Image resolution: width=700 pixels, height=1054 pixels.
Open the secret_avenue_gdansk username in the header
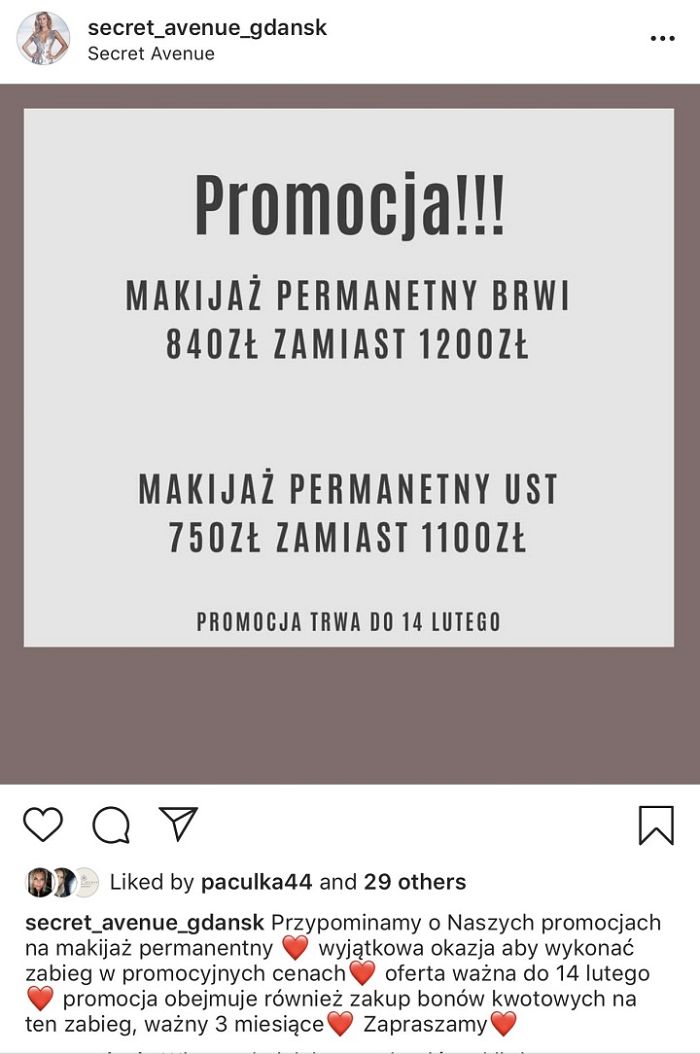pyautogui.click(x=207, y=28)
